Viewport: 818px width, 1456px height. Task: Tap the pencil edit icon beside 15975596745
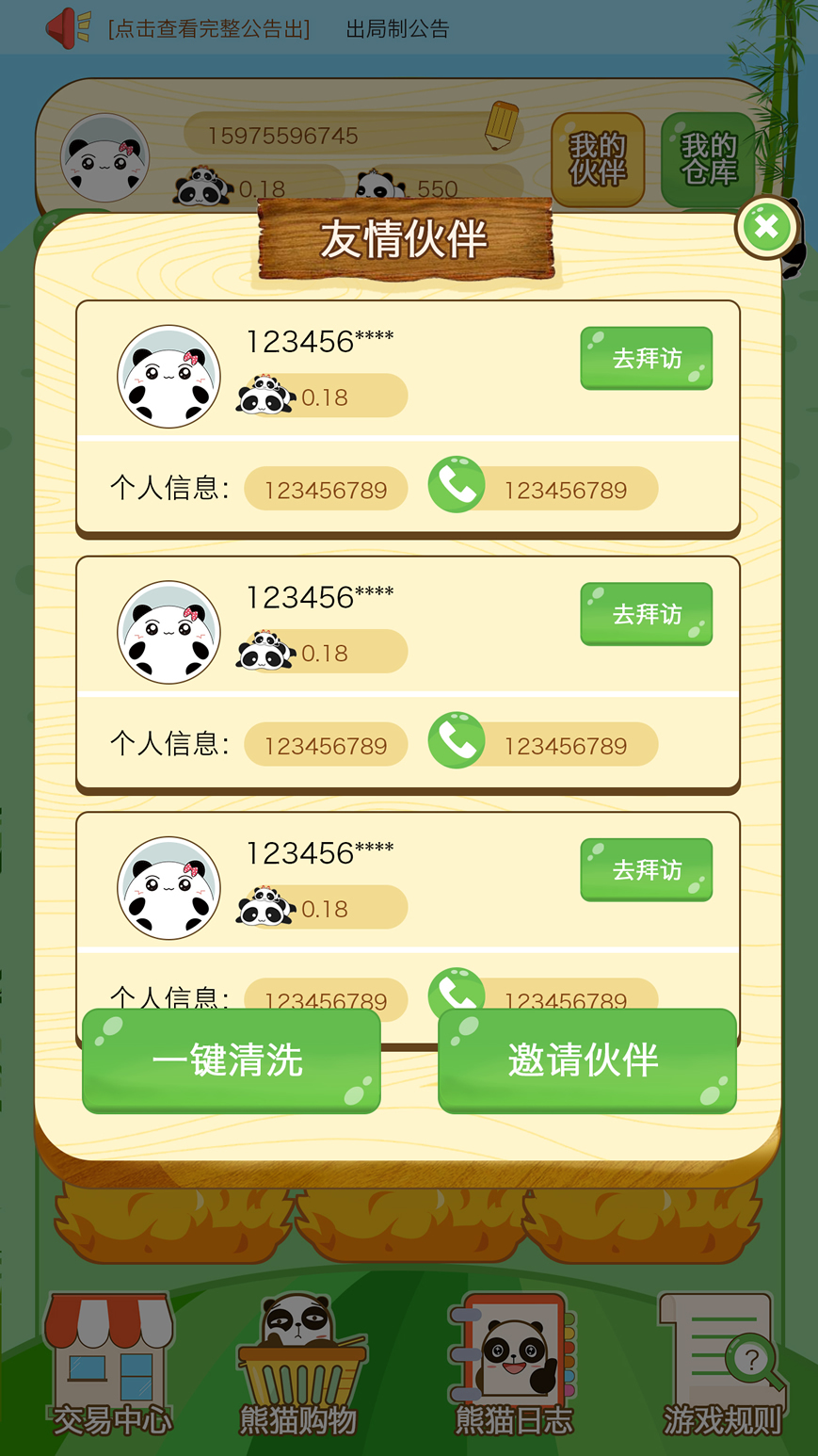(502, 125)
